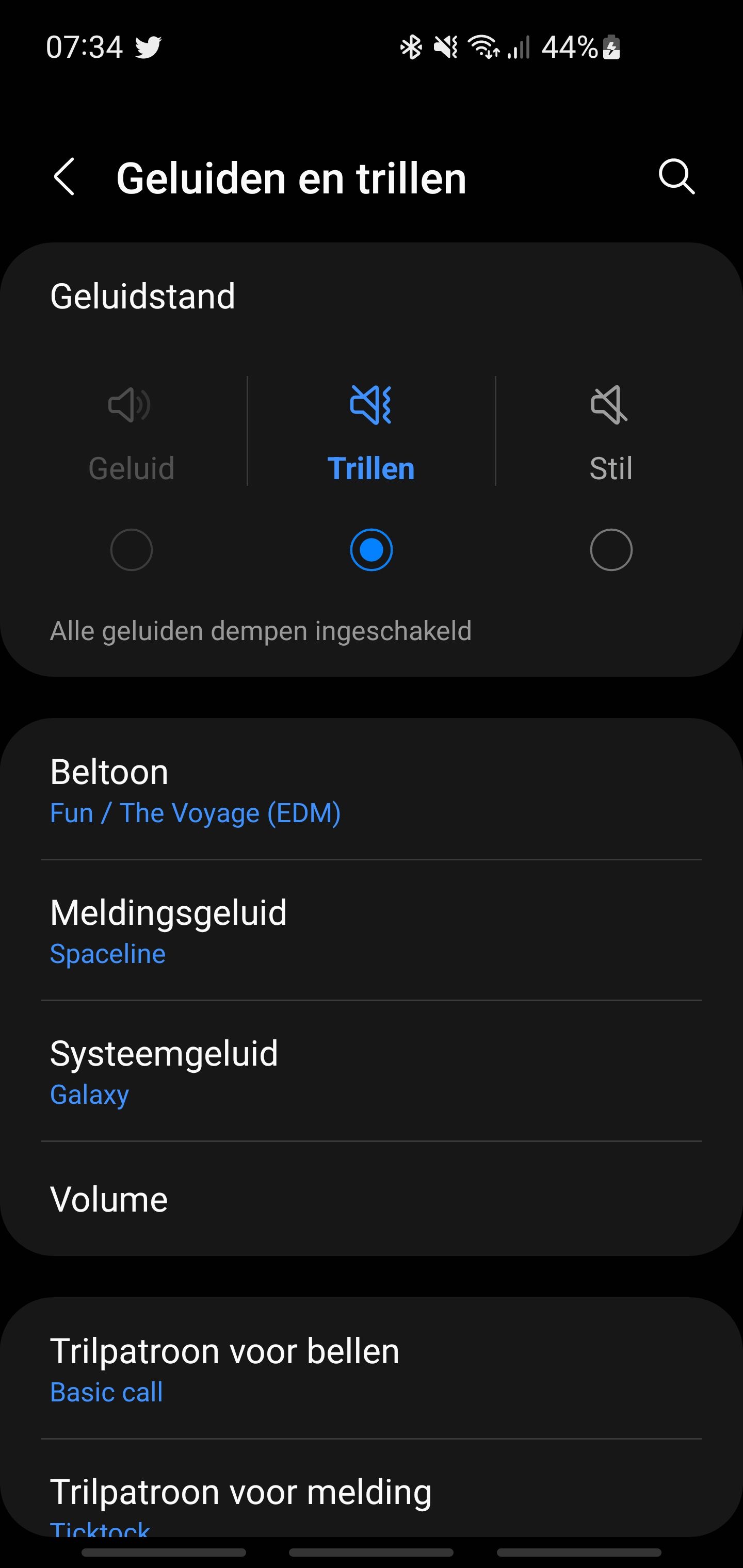Tap the clock showing 07:34
The width and height of the screenshot is (743, 1568).
click(x=84, y=47)
